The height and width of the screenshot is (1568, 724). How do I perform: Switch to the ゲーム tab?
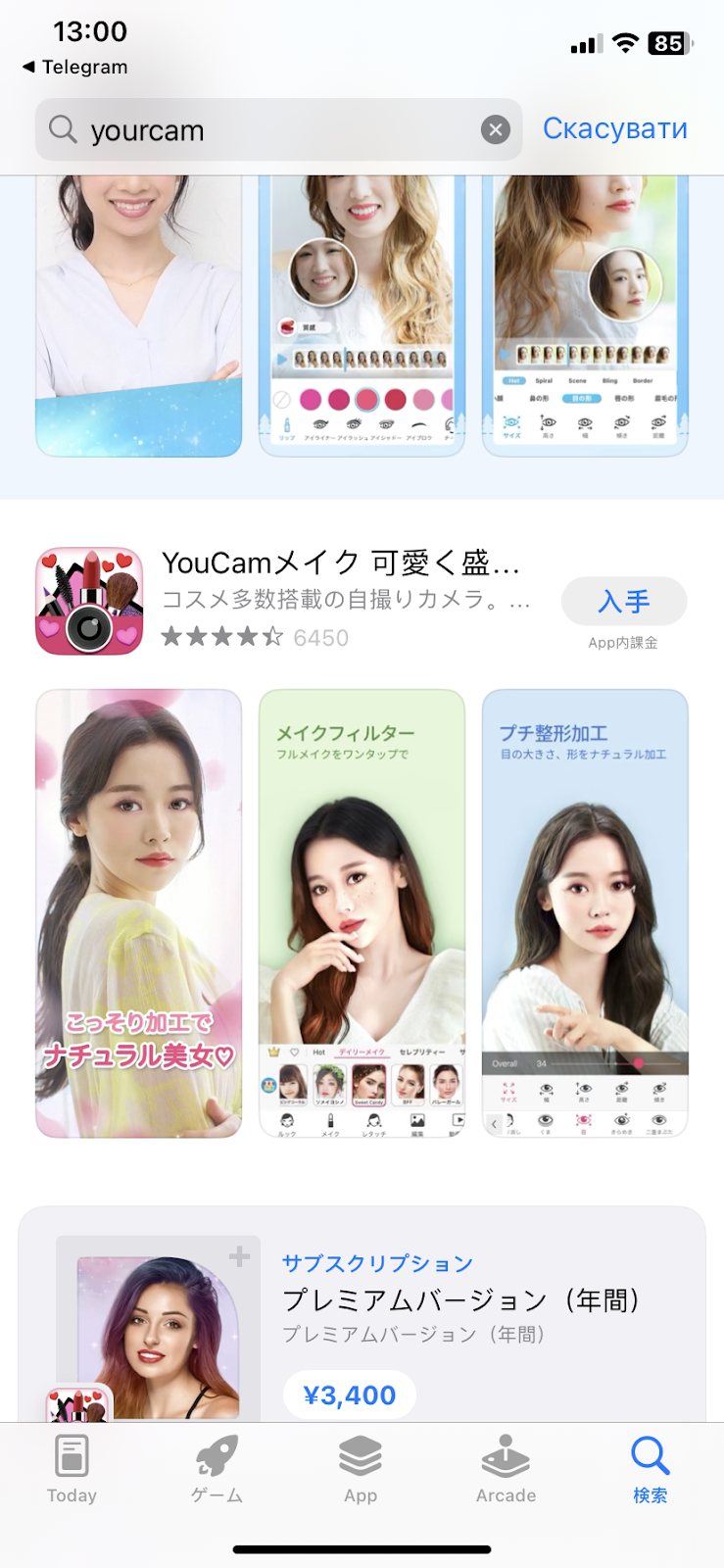coord(217,1468)
